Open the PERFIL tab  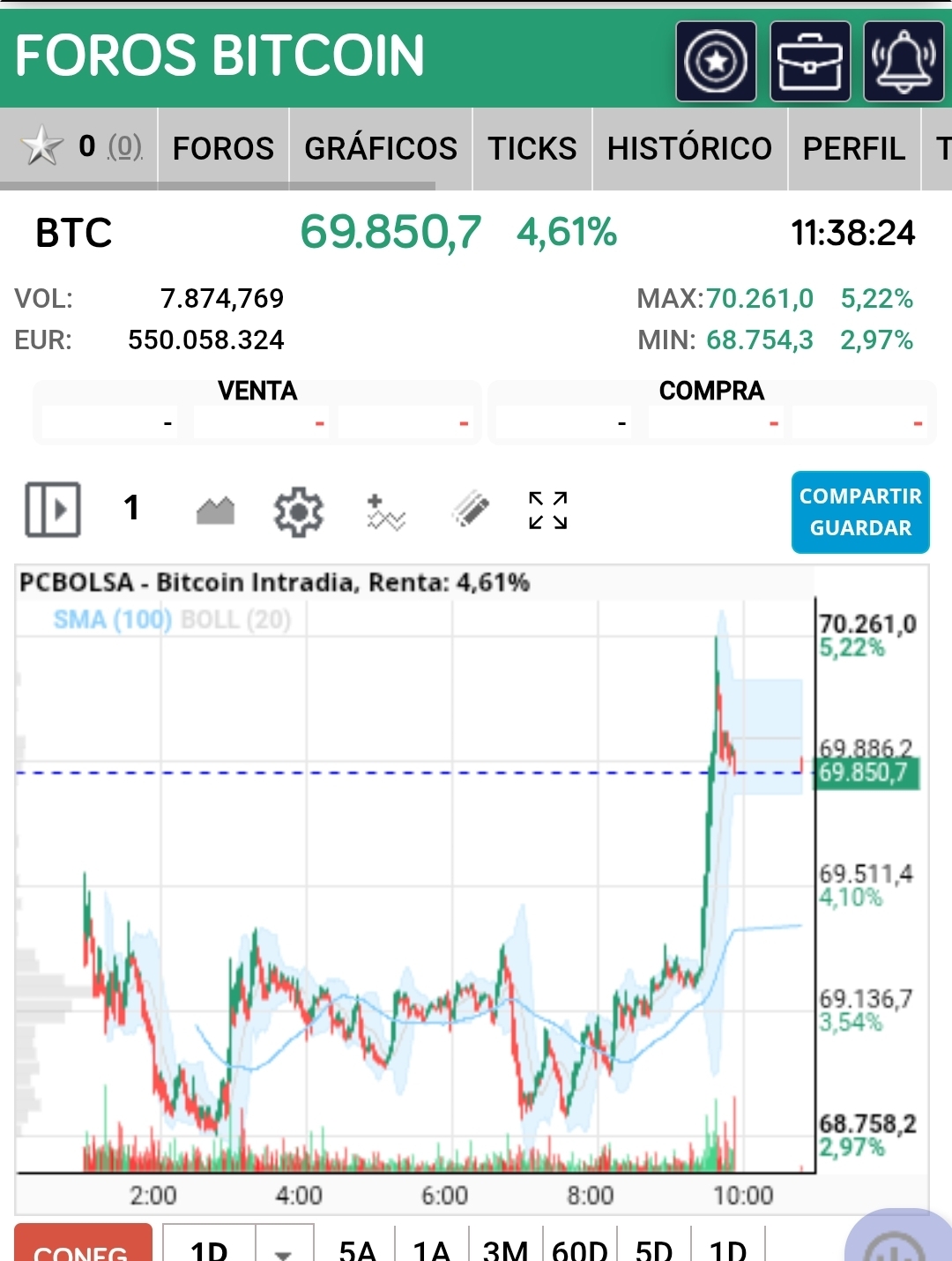(853, 148)
